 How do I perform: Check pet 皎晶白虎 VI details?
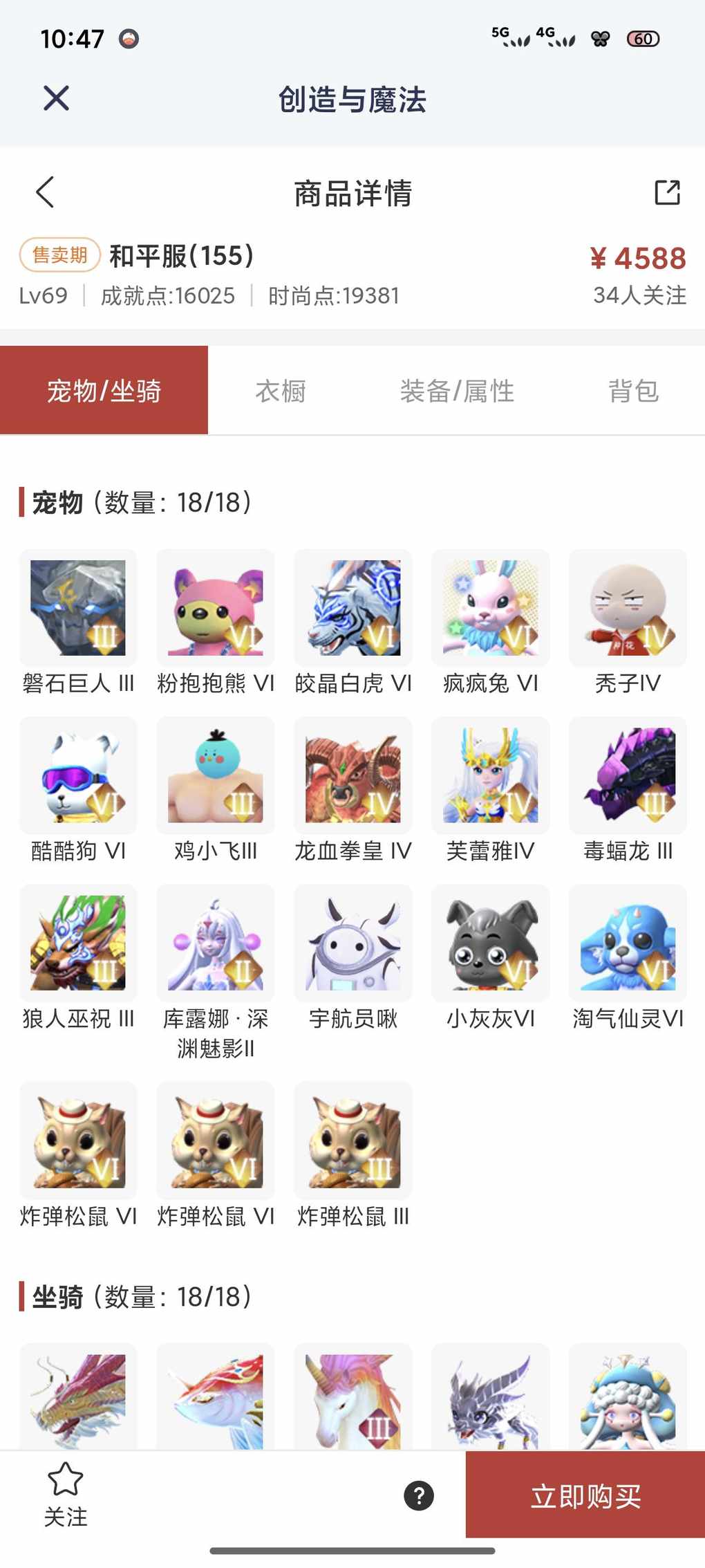point(353,608)
